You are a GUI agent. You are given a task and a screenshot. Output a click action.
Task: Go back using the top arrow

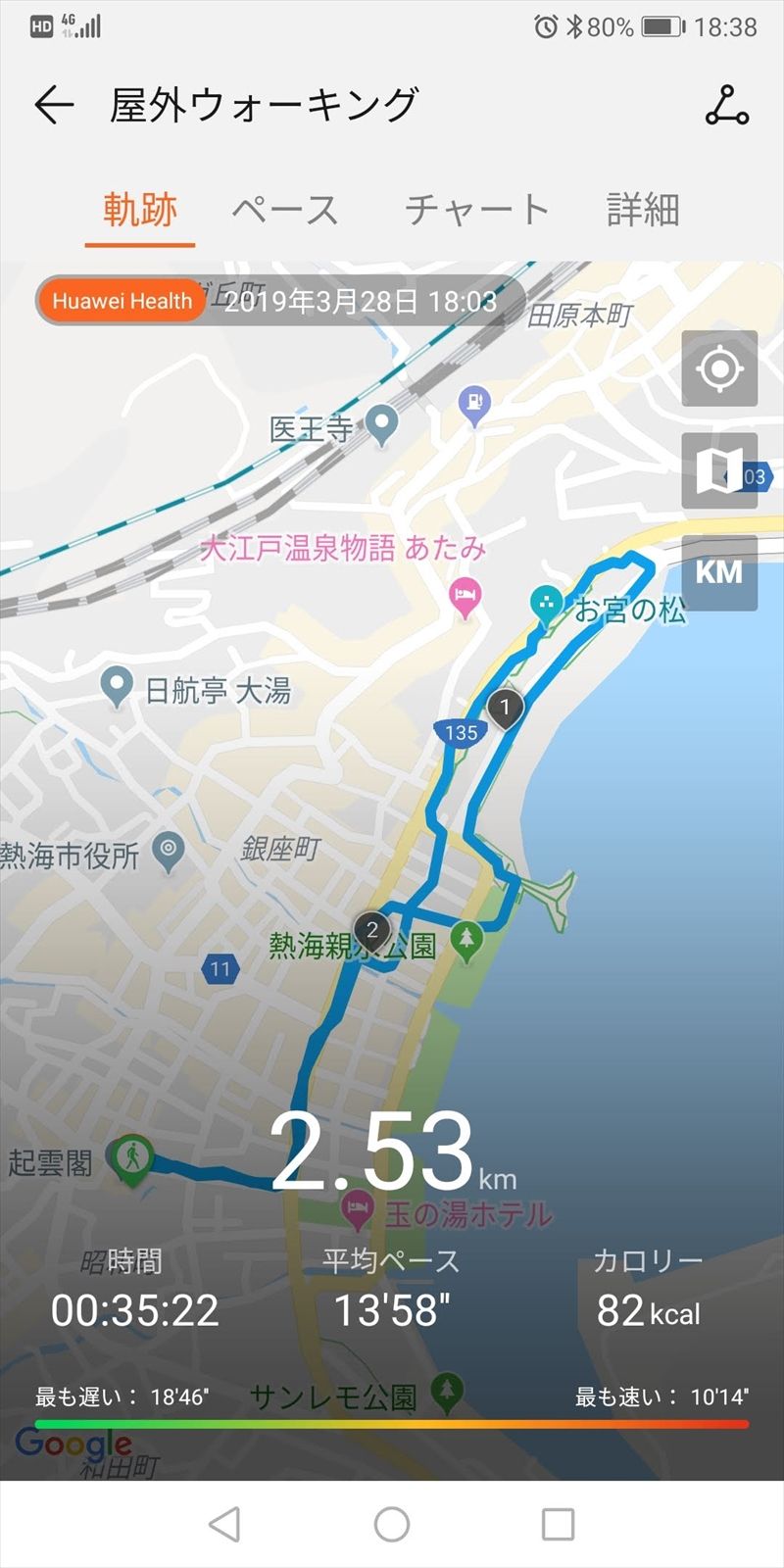tap(54, 105)
